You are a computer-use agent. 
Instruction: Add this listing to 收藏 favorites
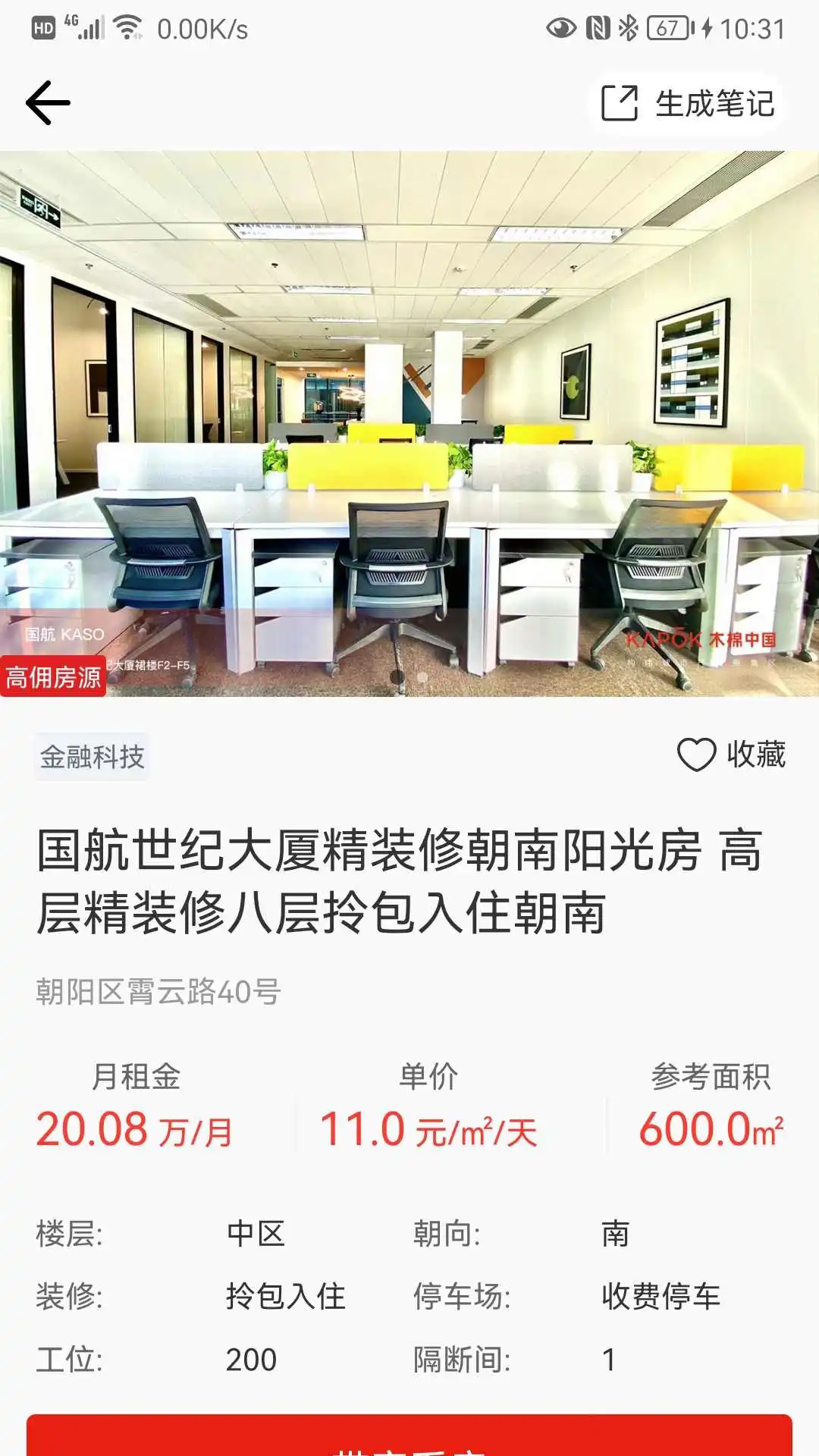point(730,755)
